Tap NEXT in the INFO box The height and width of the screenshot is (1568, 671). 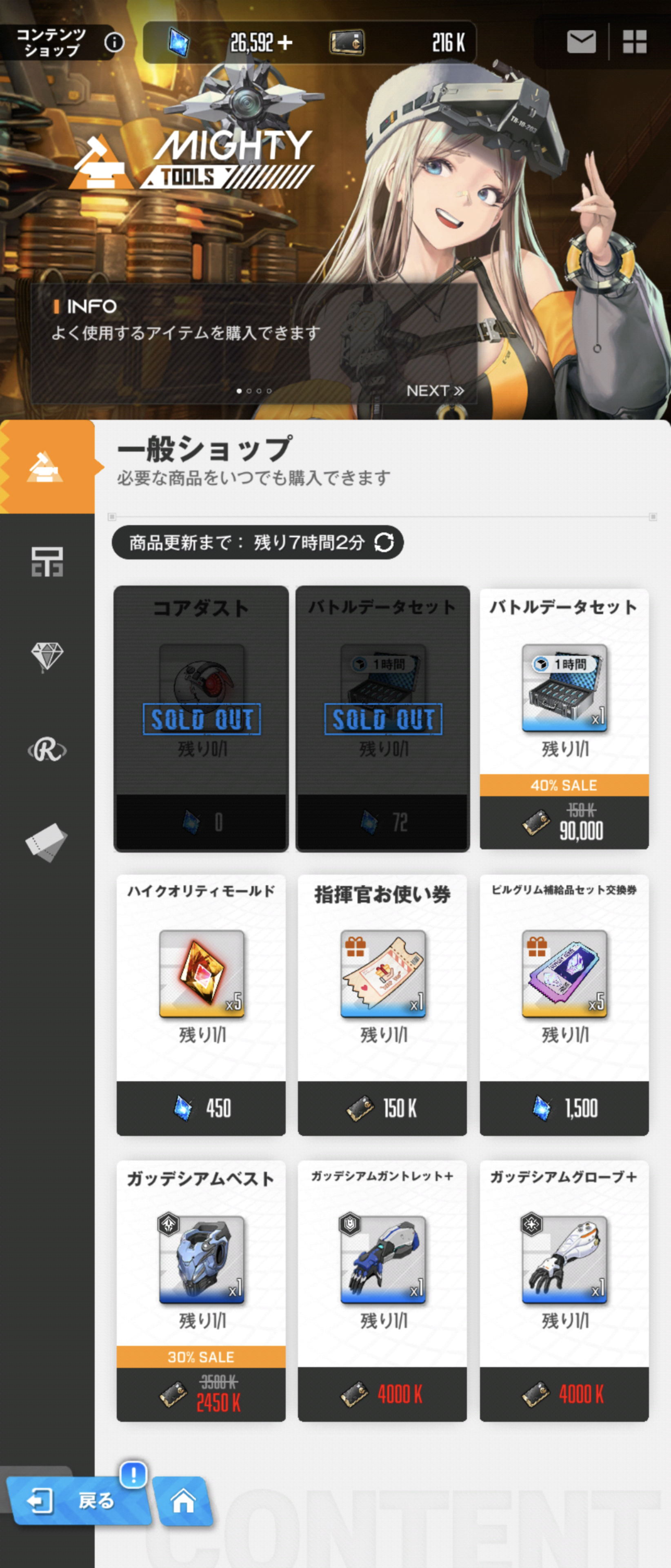click(435, 390)
